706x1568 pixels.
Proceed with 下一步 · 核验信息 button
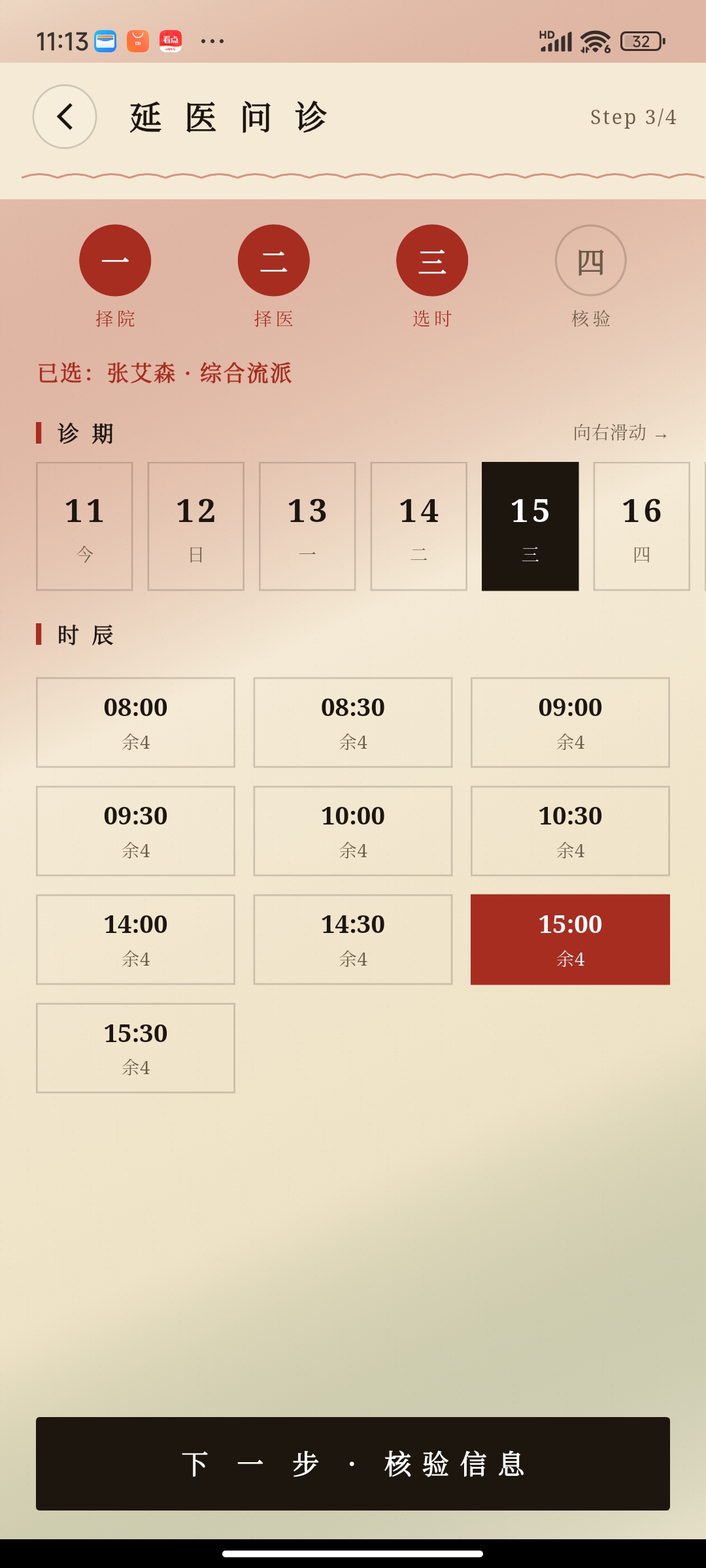click(x=353, y=1463)
